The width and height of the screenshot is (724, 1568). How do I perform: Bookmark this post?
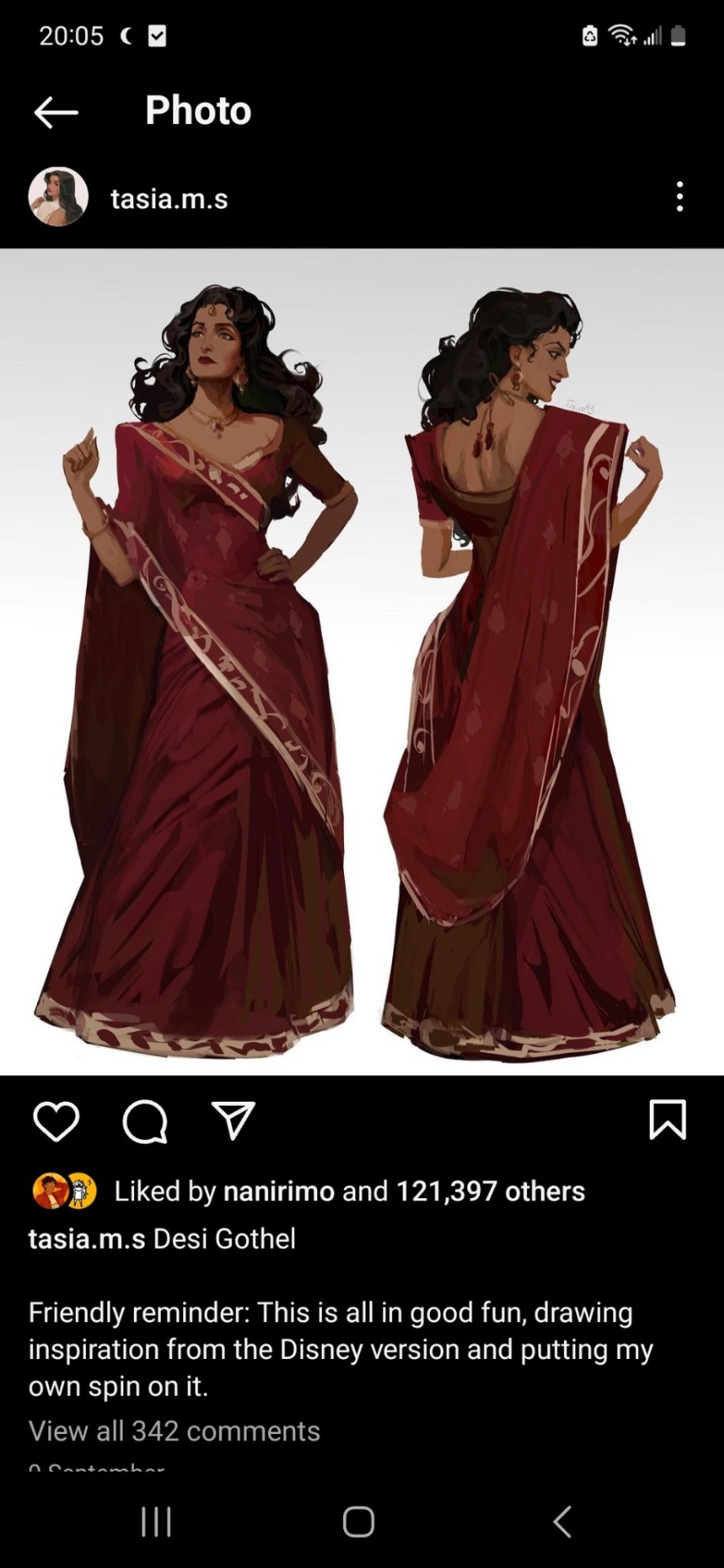(x=667, y=1119)
